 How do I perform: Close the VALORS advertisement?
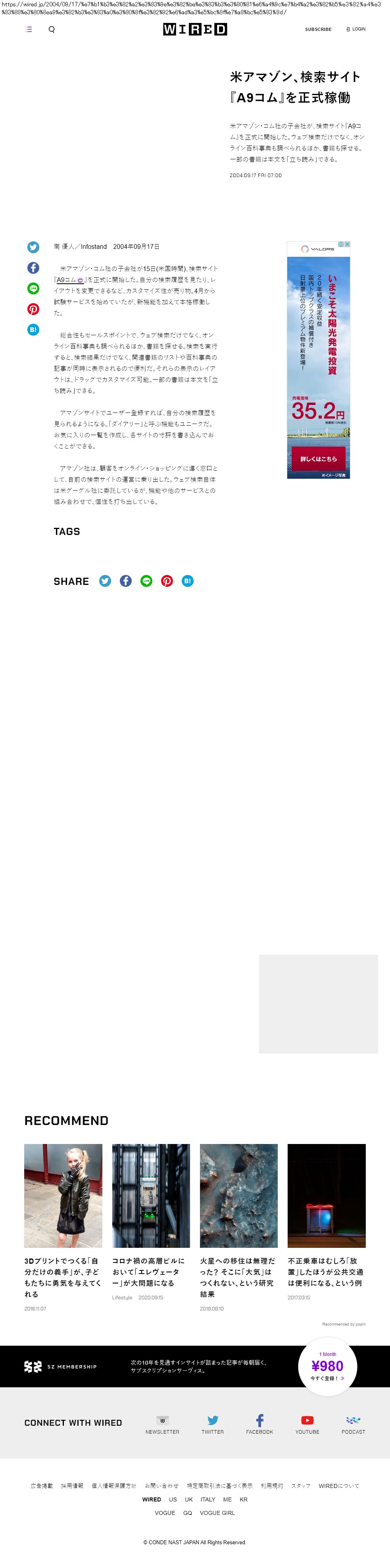click(347, 244)
